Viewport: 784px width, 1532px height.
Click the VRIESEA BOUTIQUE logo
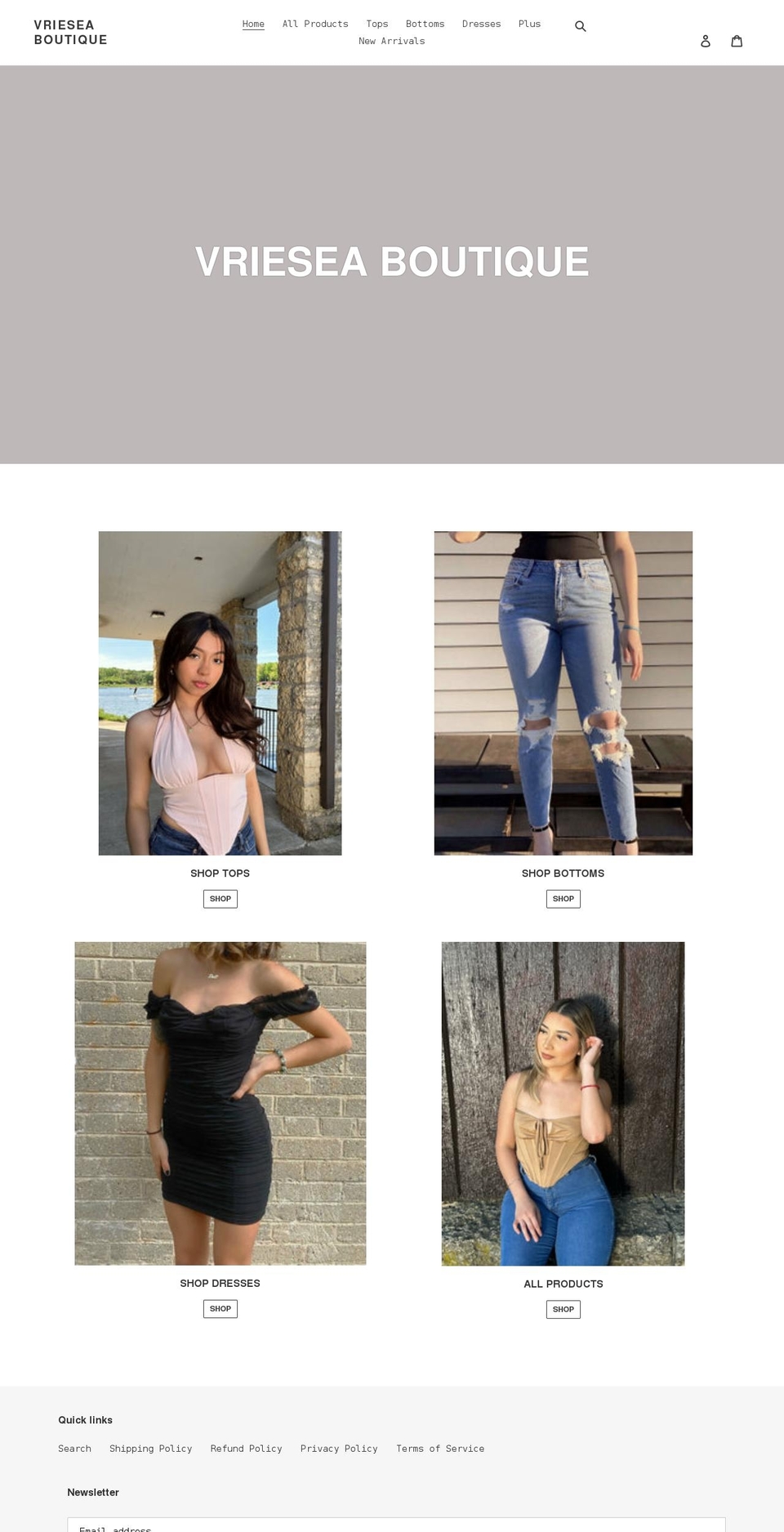[70, 32]
